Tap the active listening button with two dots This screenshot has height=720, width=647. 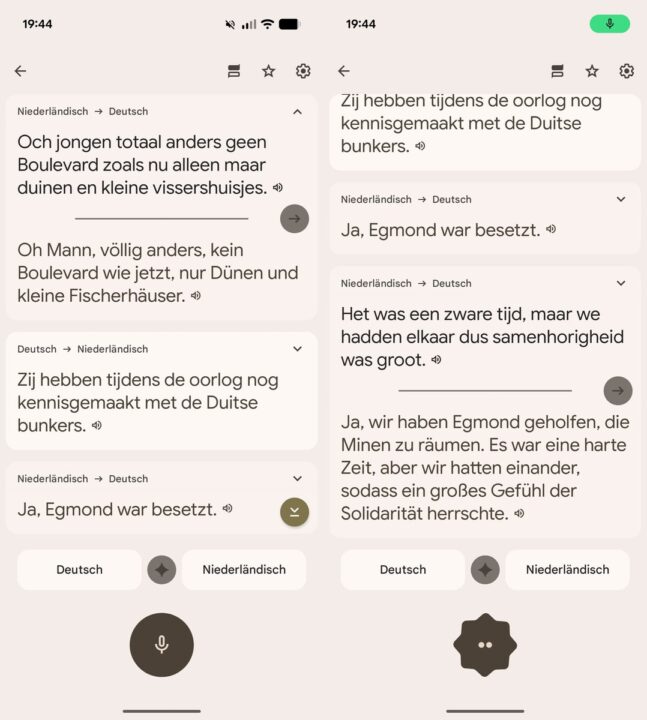point(485,645)
